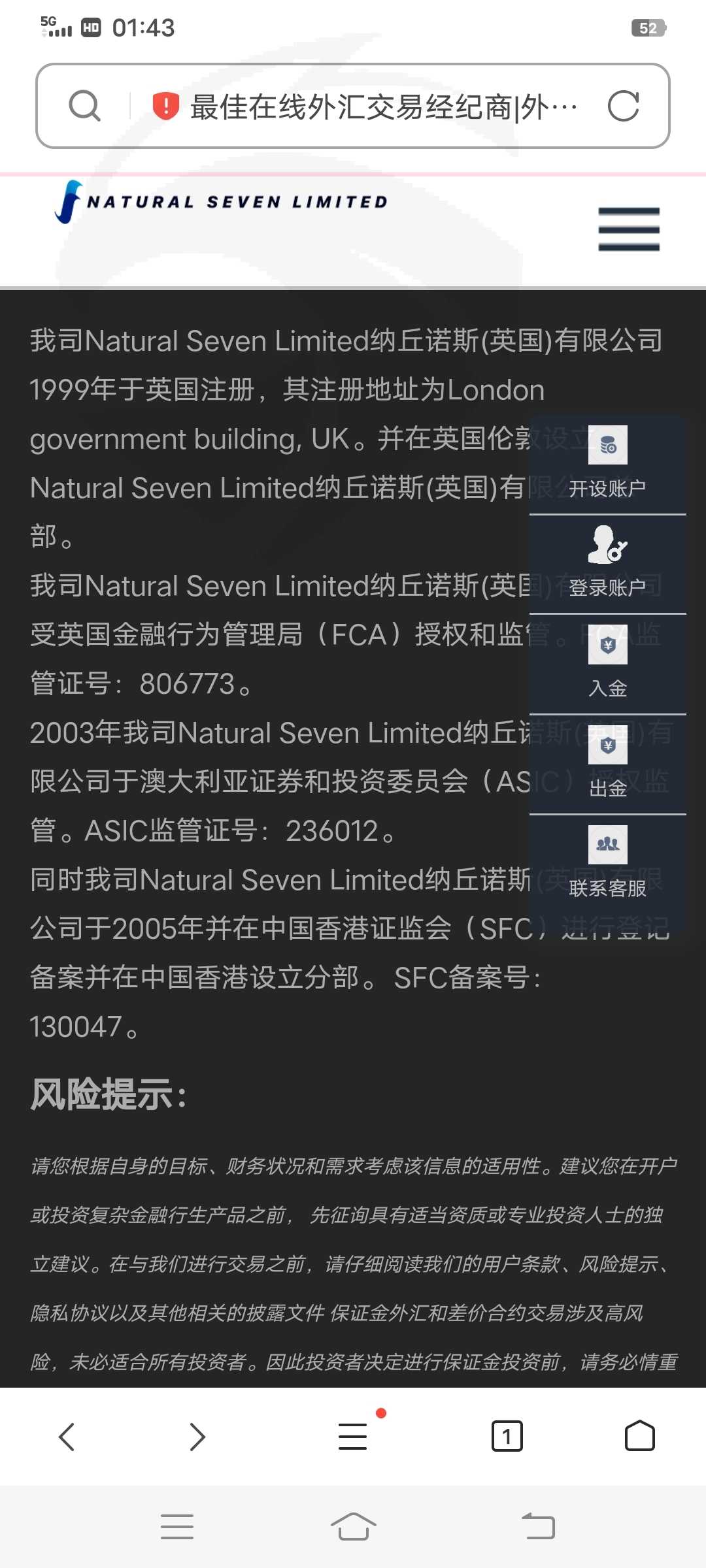Tap 开设账户 to open an account
Image resolution: width=706 pixels, height=1568 pixels.
coord(607,465)
